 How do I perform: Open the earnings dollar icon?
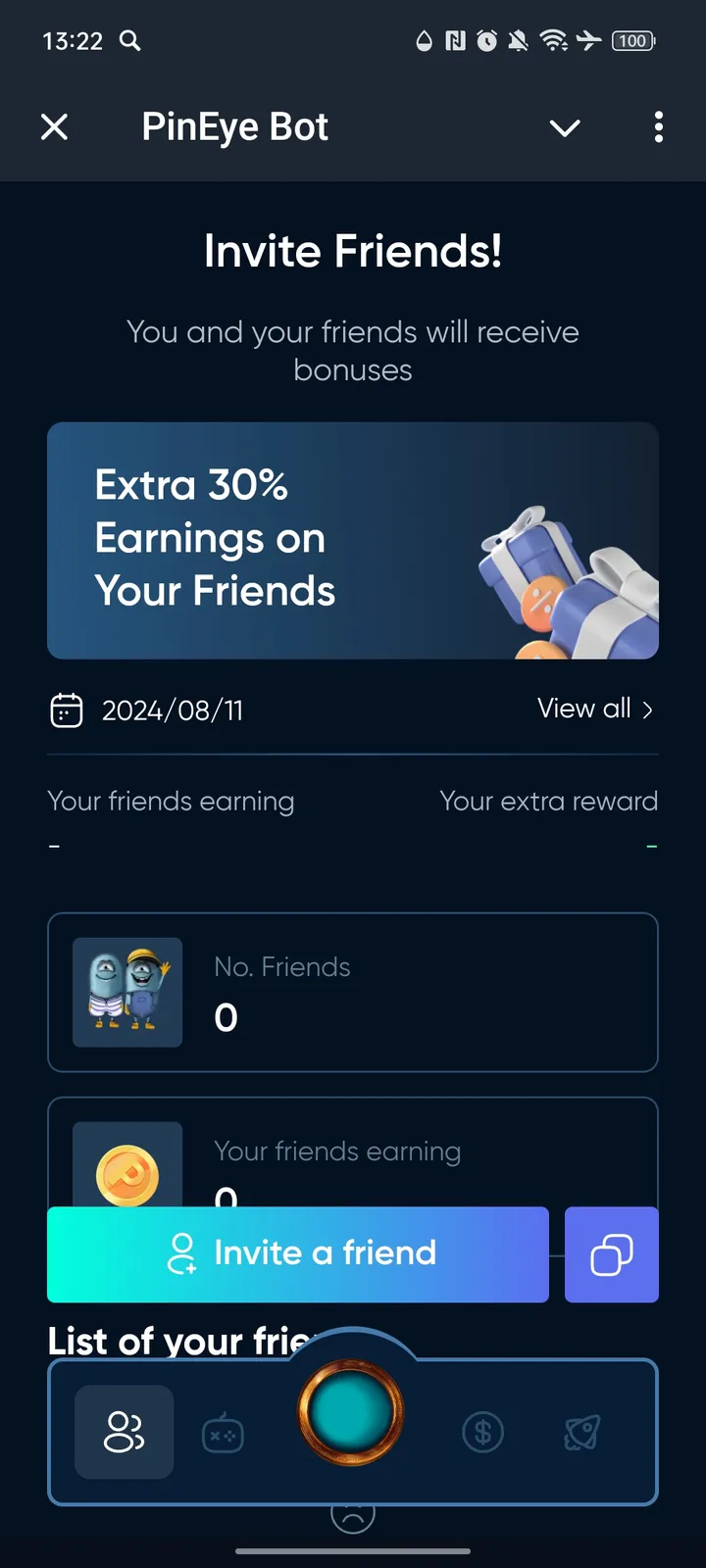point(482,1431)
